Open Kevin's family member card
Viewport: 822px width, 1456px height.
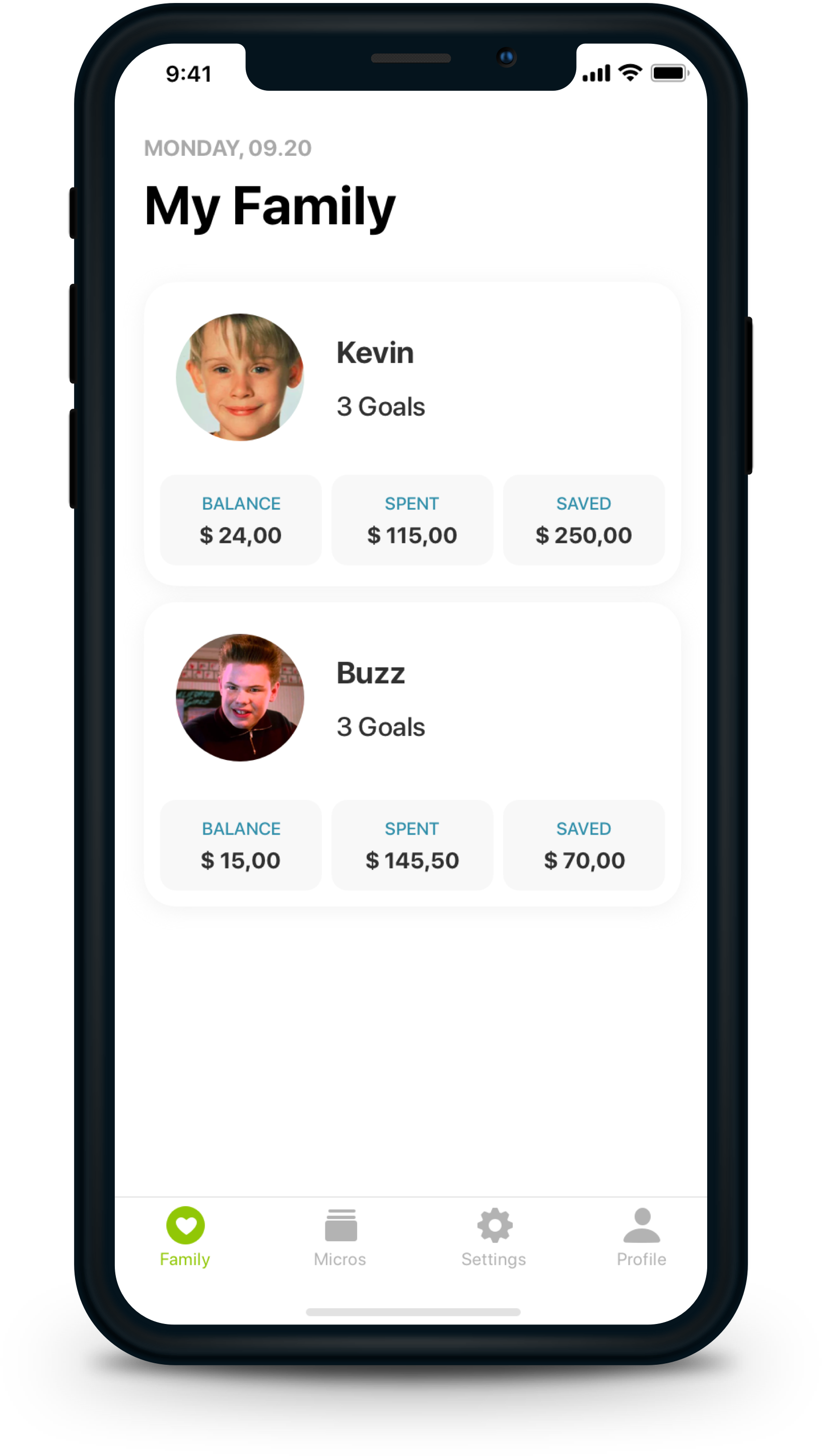(412, 434)
